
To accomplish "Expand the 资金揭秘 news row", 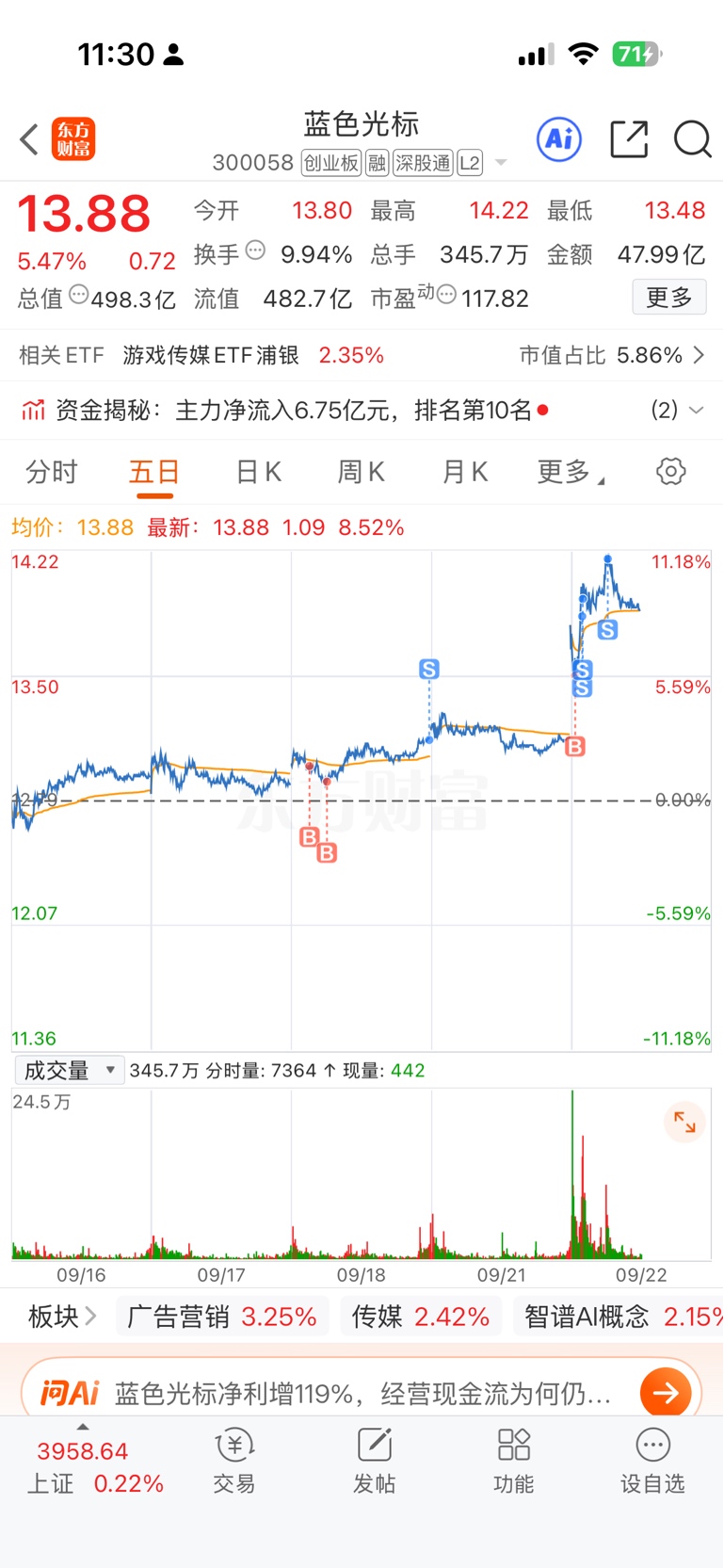I will [x=362, y=410].
